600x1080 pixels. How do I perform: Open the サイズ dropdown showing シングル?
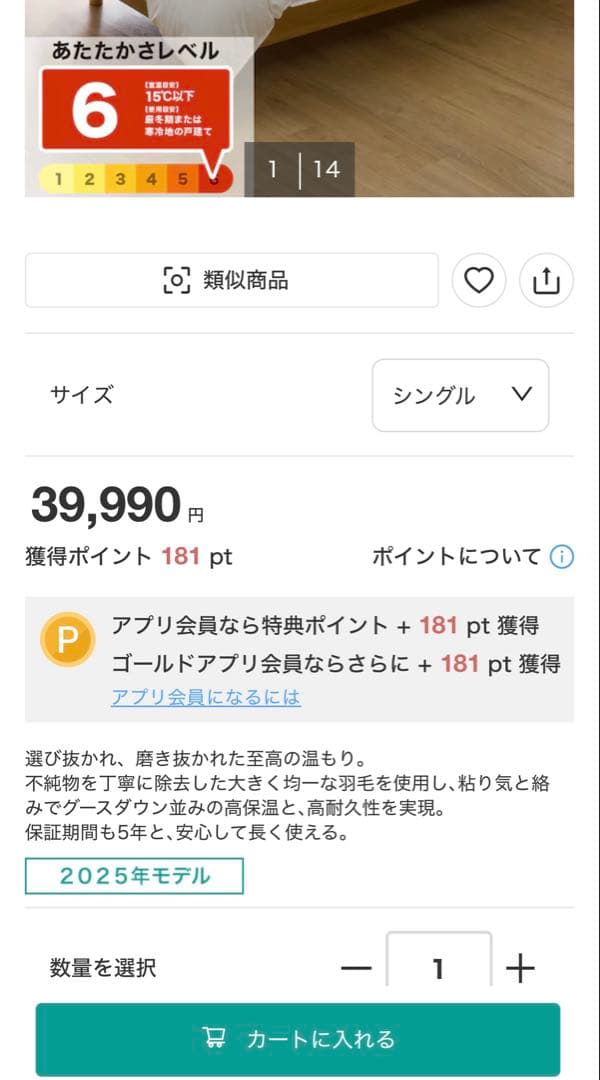[x=460, y=395]
